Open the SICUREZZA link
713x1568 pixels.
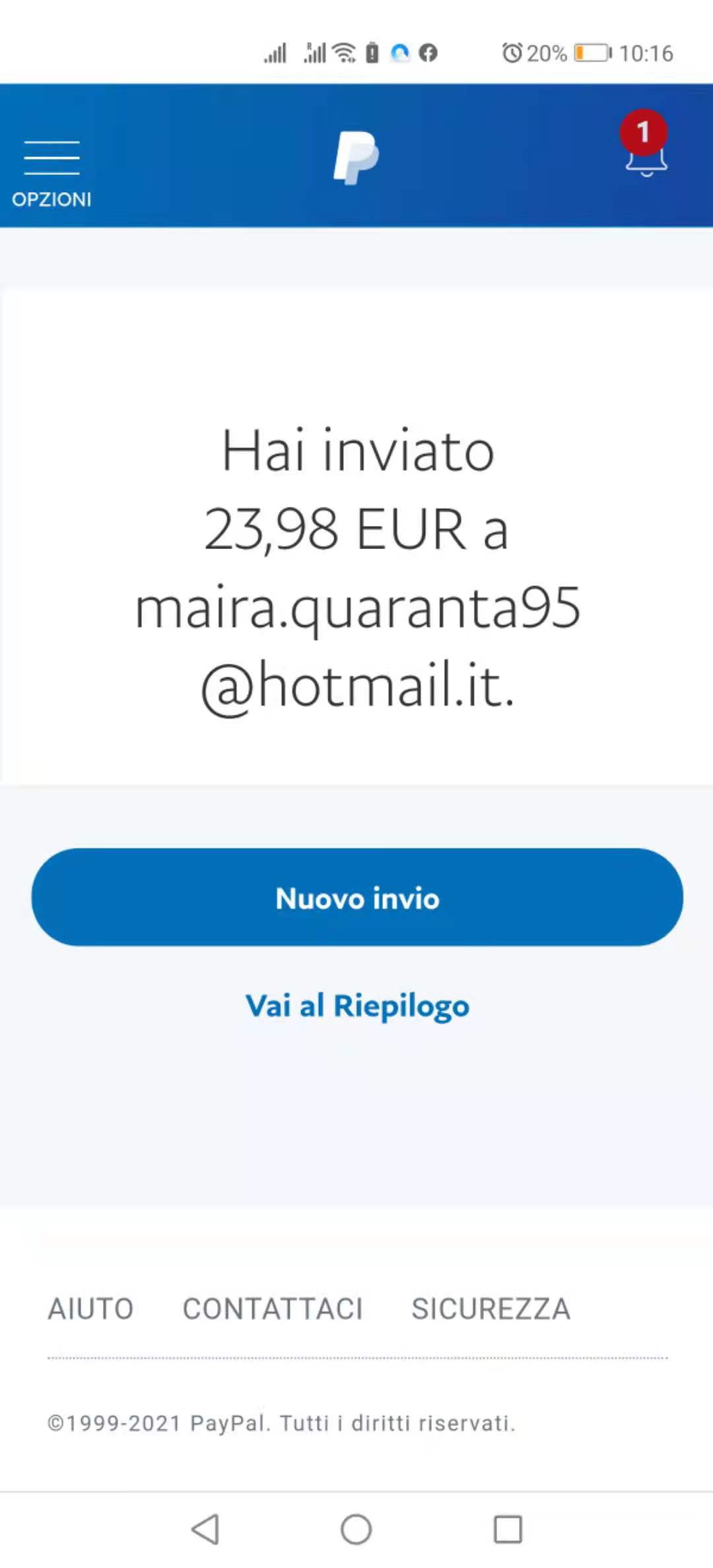tap(491, 1309)
